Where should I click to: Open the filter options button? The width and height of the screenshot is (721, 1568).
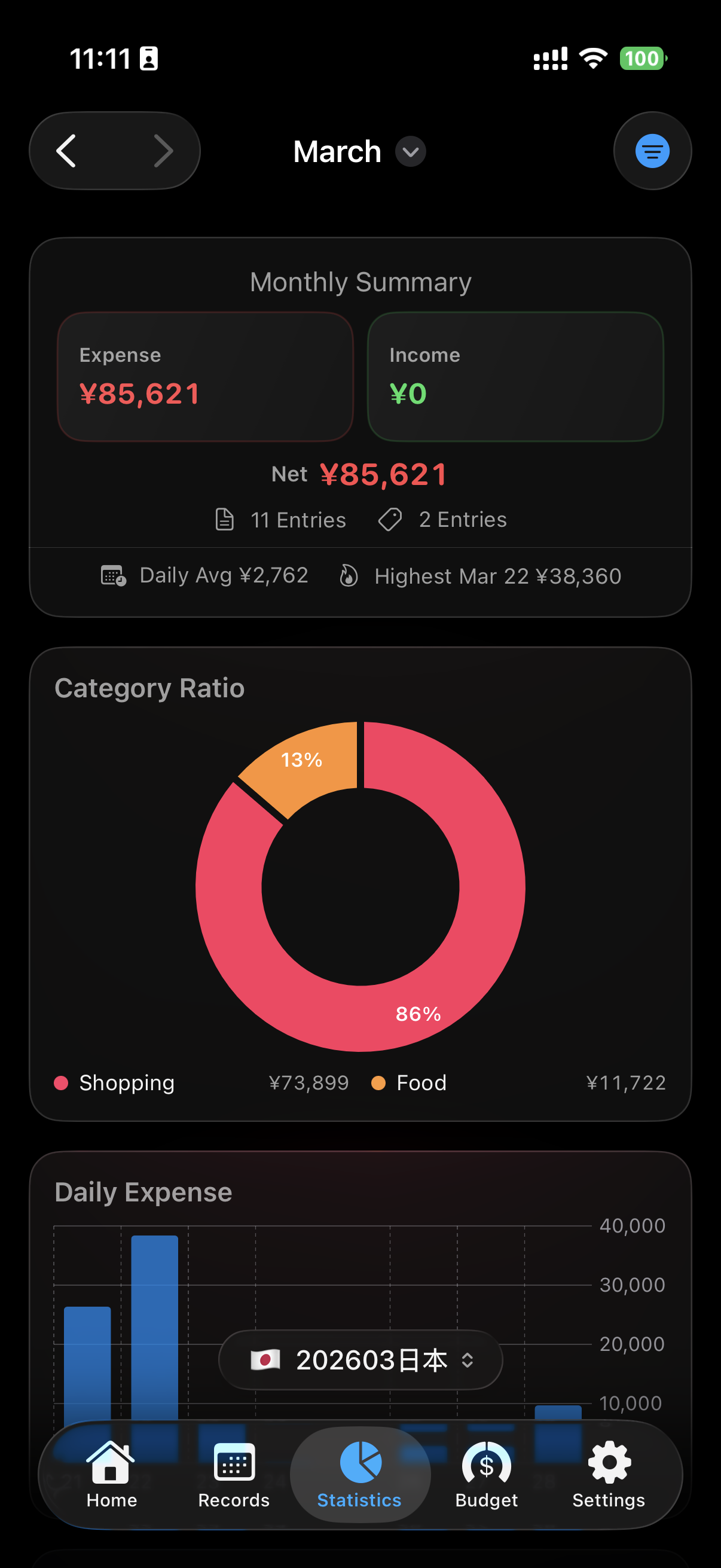(x=652, y=151)
